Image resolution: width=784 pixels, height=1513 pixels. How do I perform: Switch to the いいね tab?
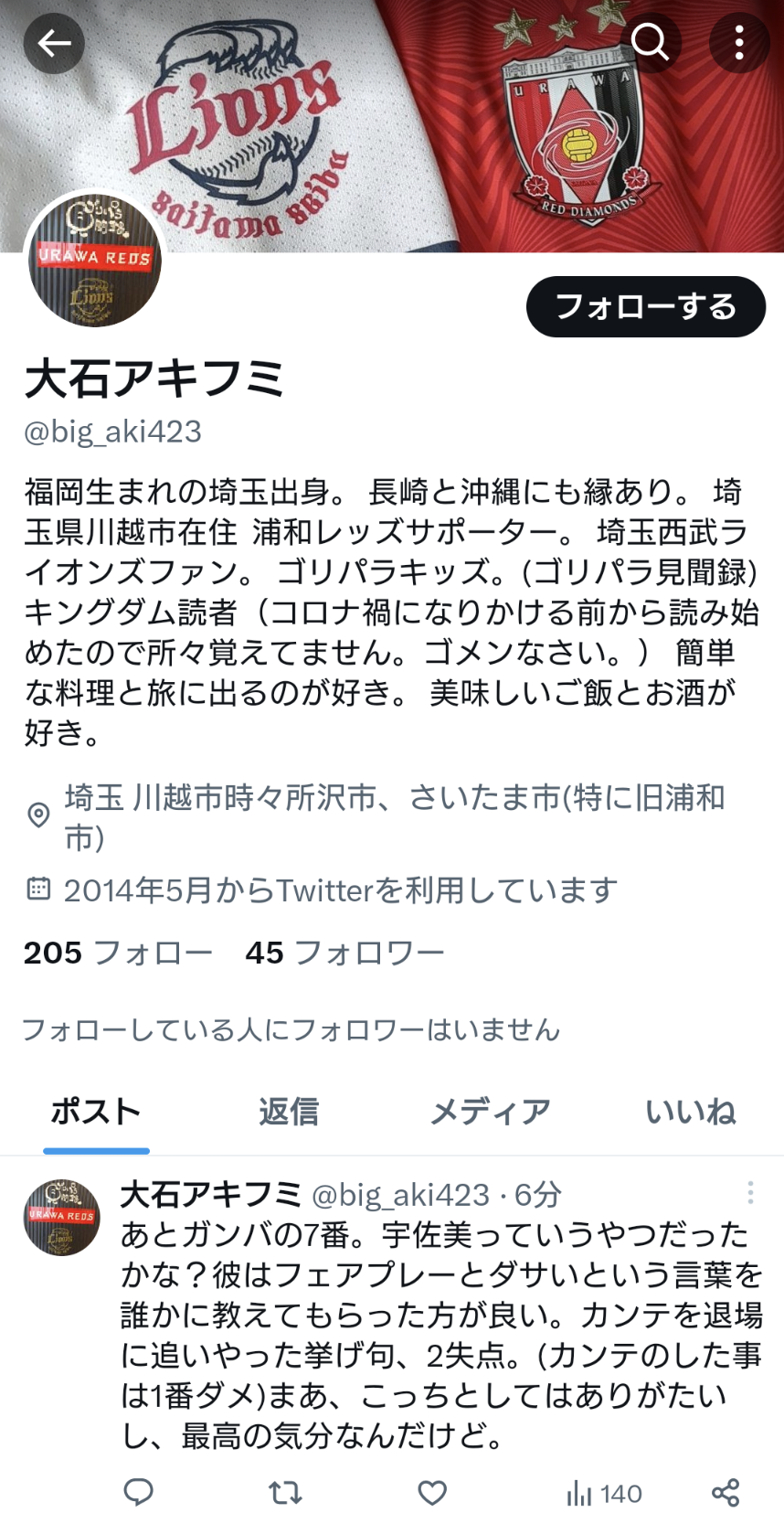pos(691,1112)
